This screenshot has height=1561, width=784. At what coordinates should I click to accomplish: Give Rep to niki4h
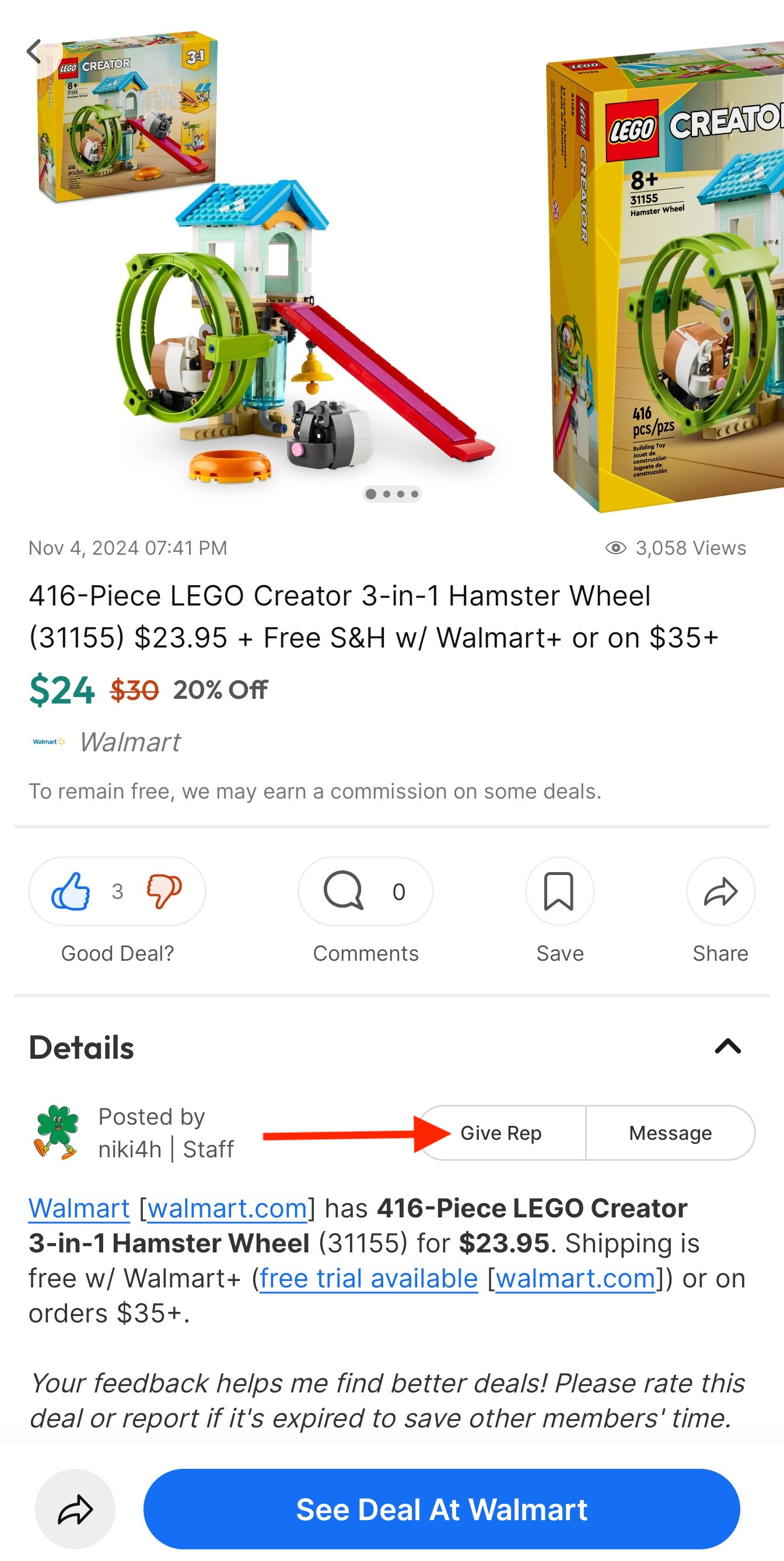coord(501,1133)
